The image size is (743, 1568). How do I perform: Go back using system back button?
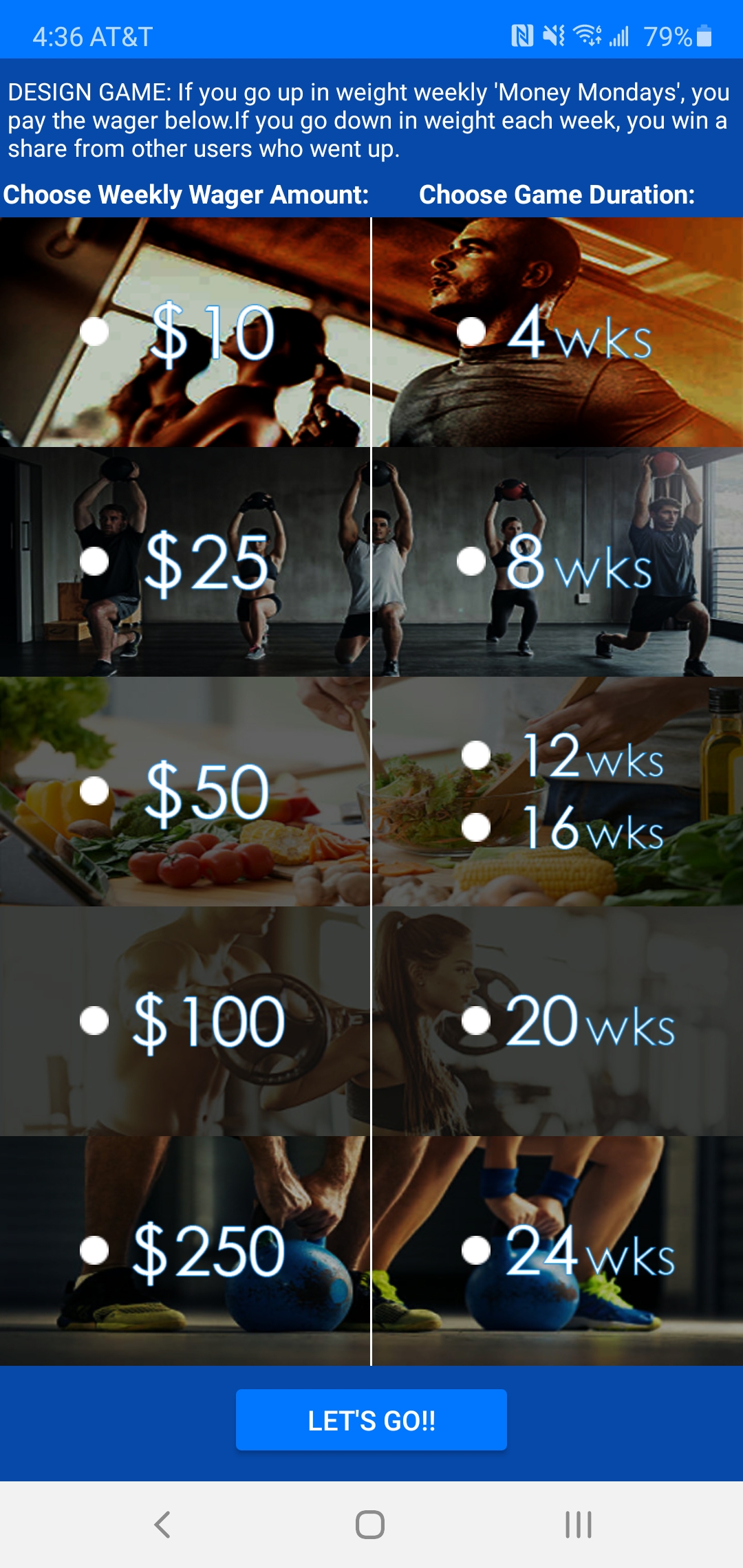162,1524
